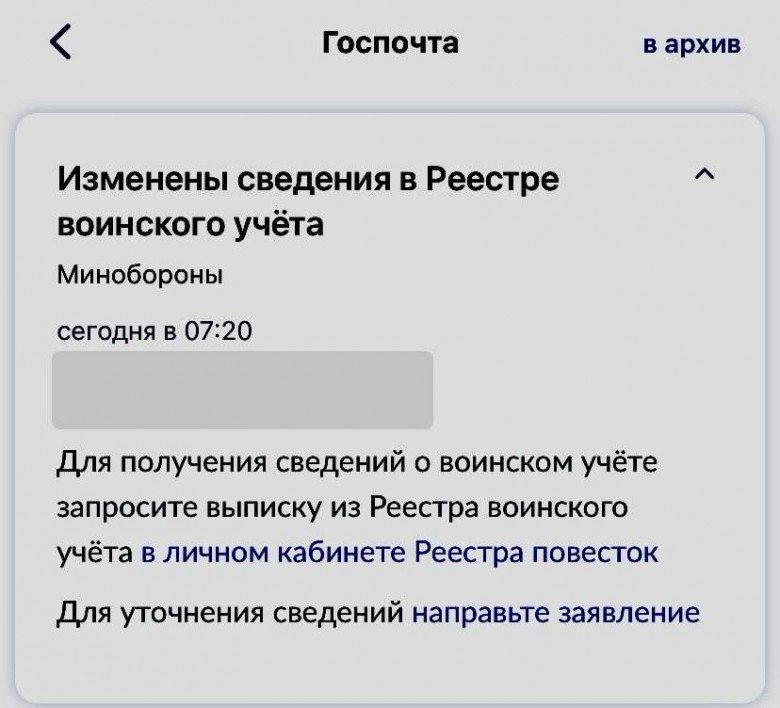Collapse the military registry message card
This screenshot has height=708, width=780.
pyautogui.click(x=704, y=175)
